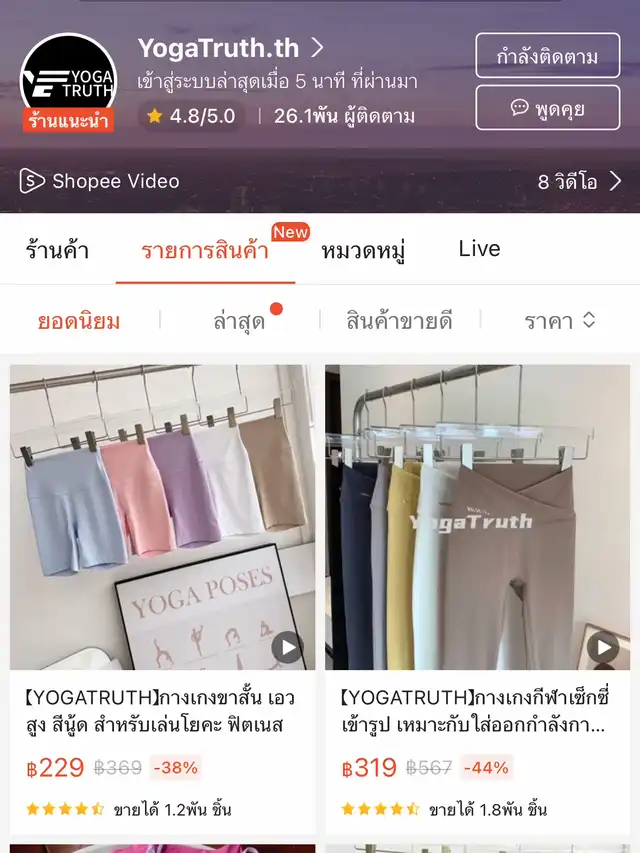Switch to the ร้านค้า tab
Screen dimensions: 640x853
57,250
